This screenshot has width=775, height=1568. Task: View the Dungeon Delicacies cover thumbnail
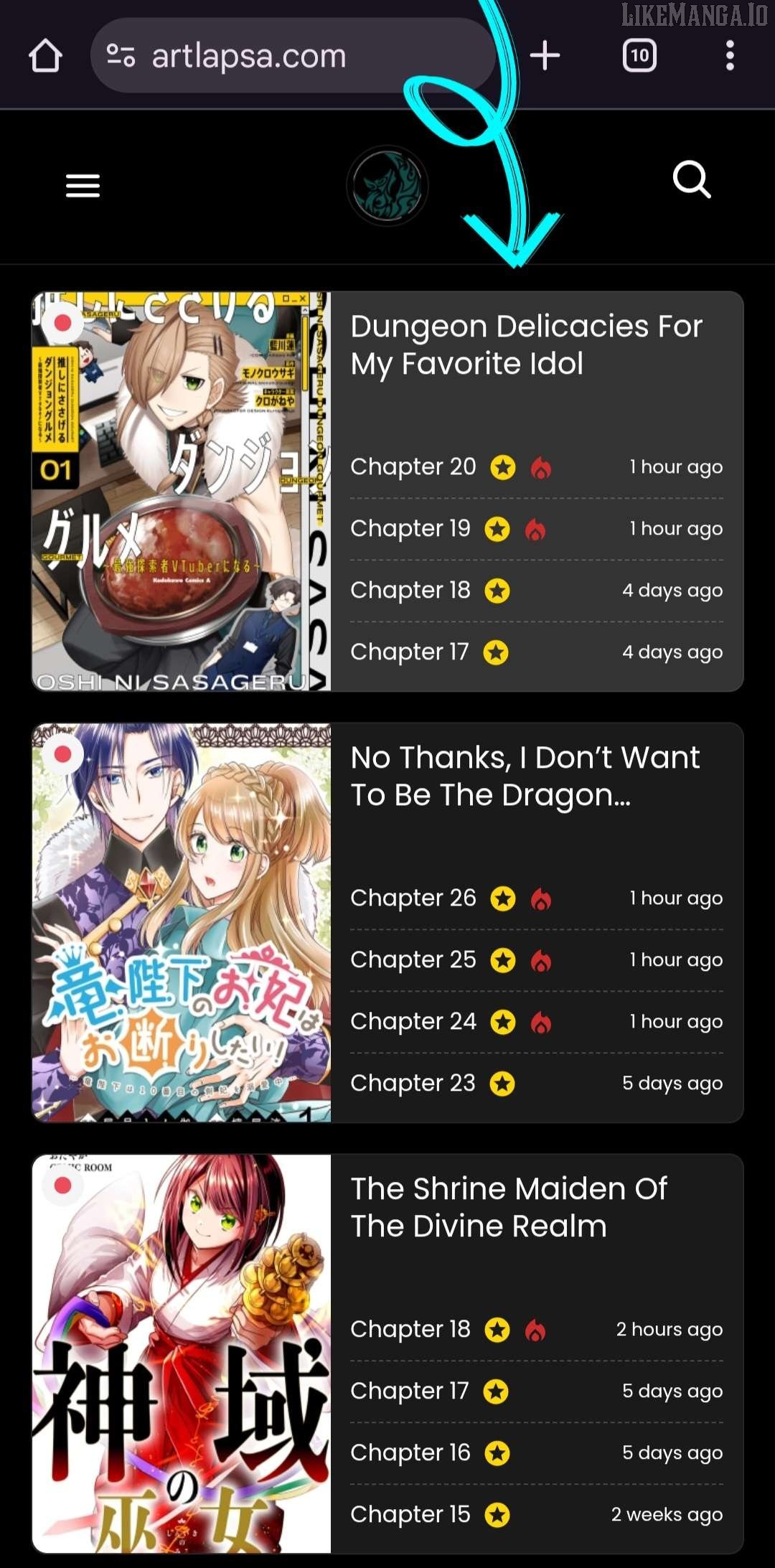coord(181,491)
